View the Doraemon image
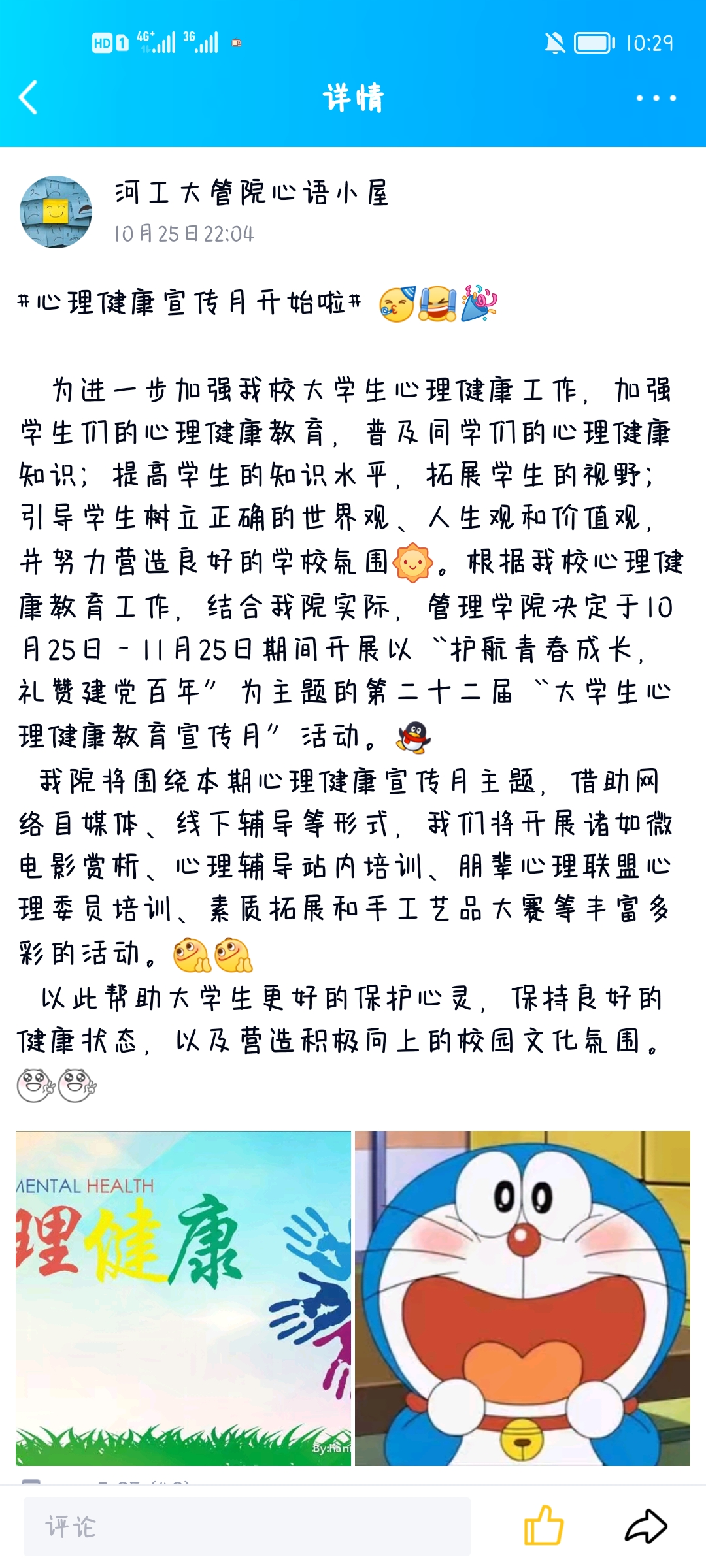 (522, 1298)
